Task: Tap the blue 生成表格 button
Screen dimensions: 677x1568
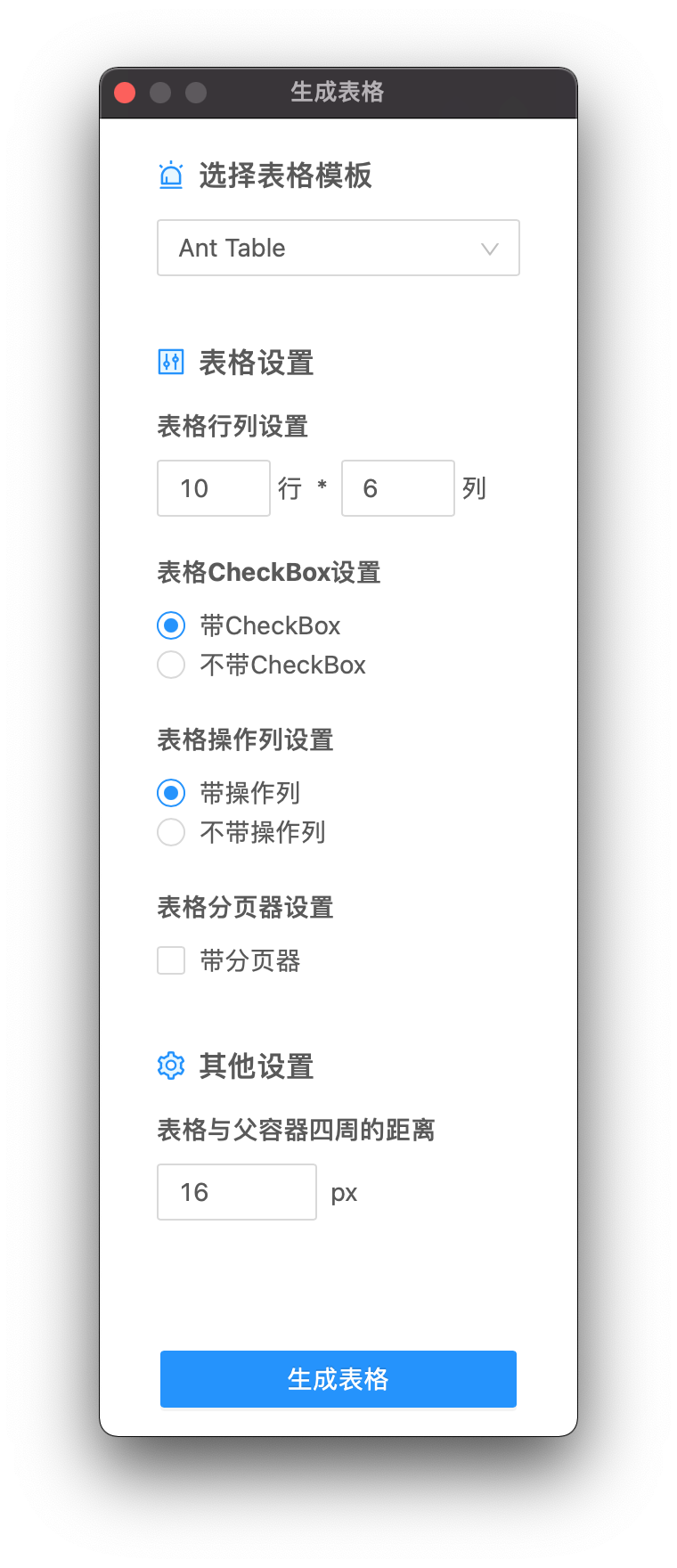Action: coord(338,1379)
